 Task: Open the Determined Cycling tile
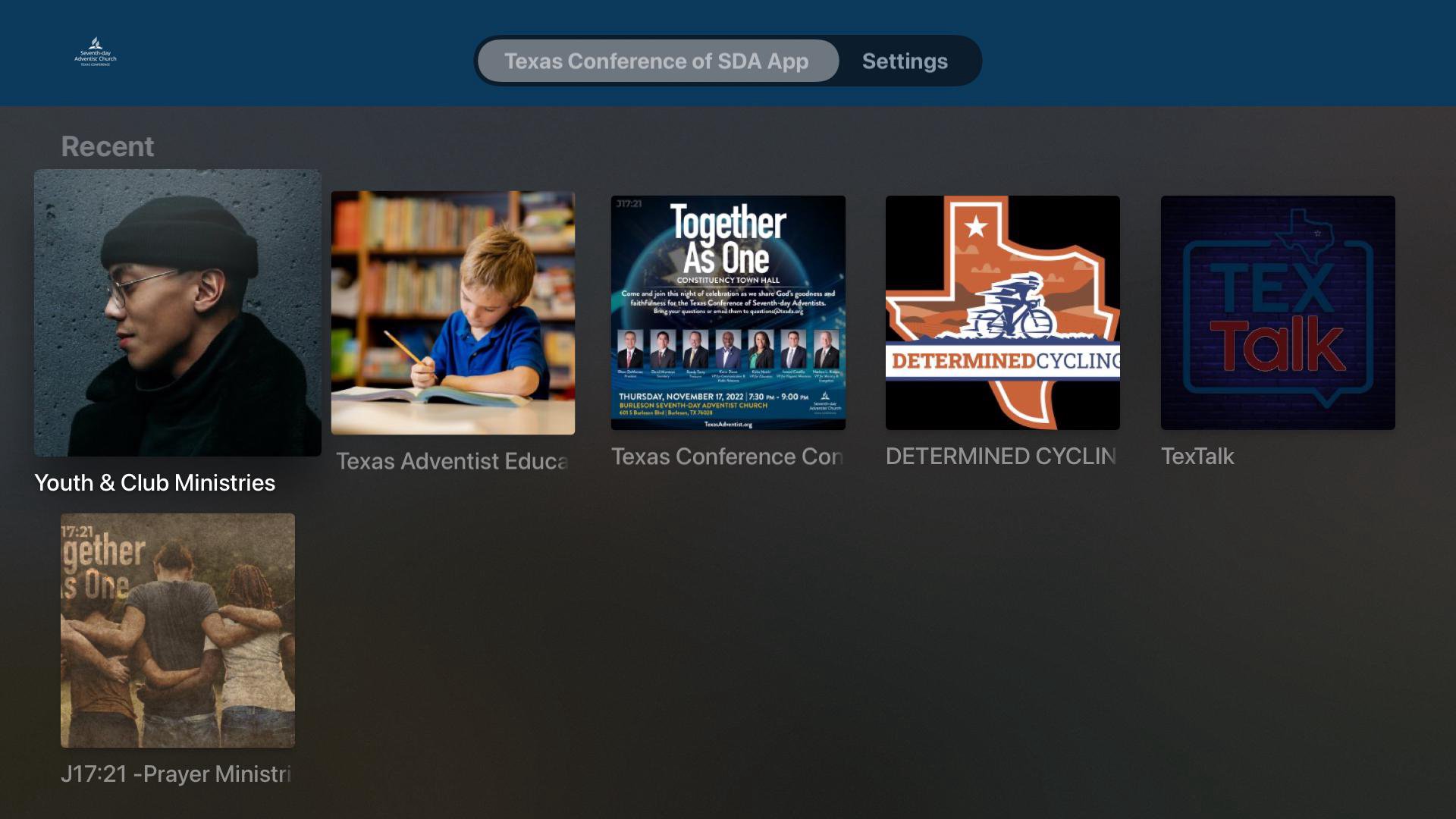click(1003, 312)
